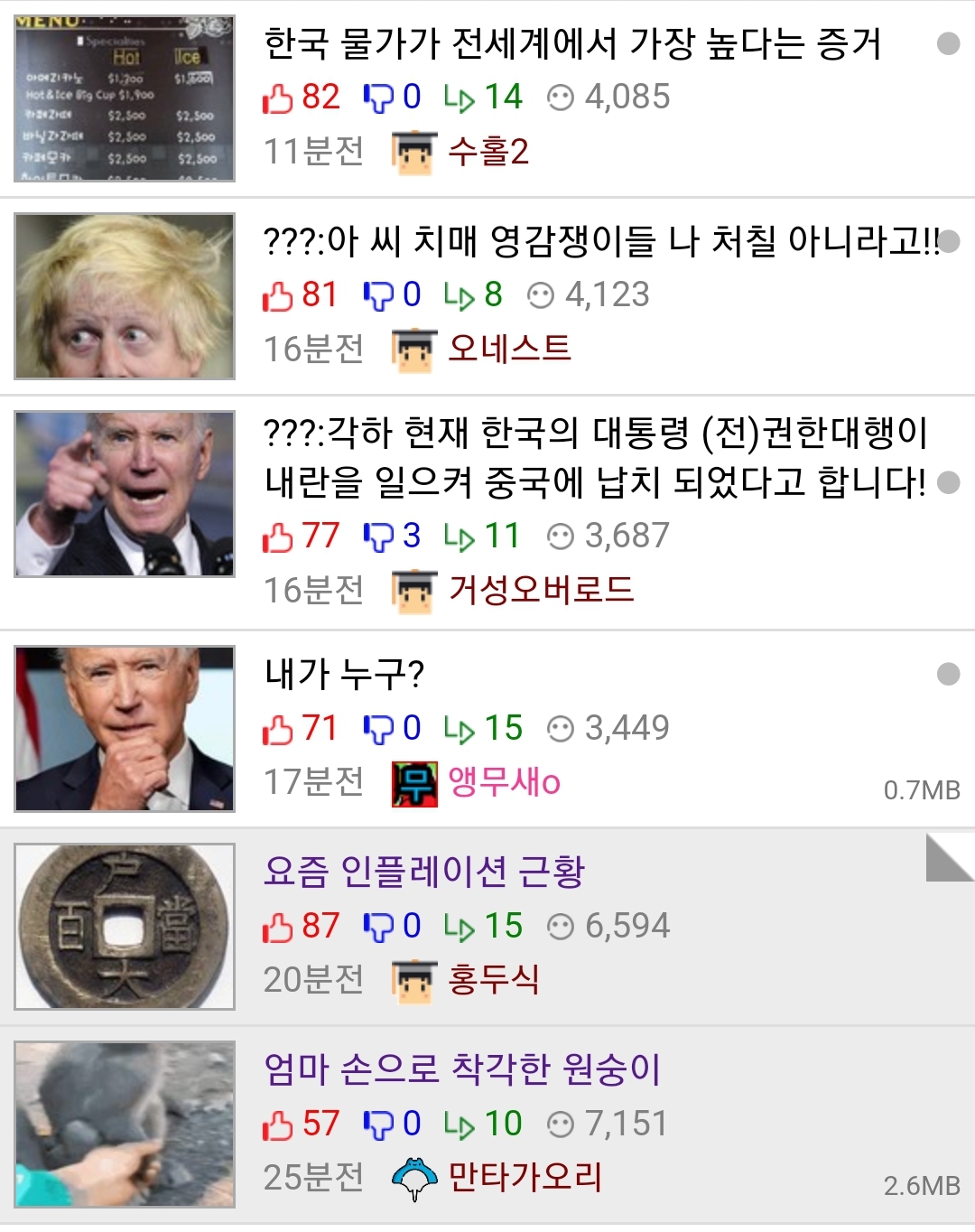View author profile 수홀2

coord(487,151)
